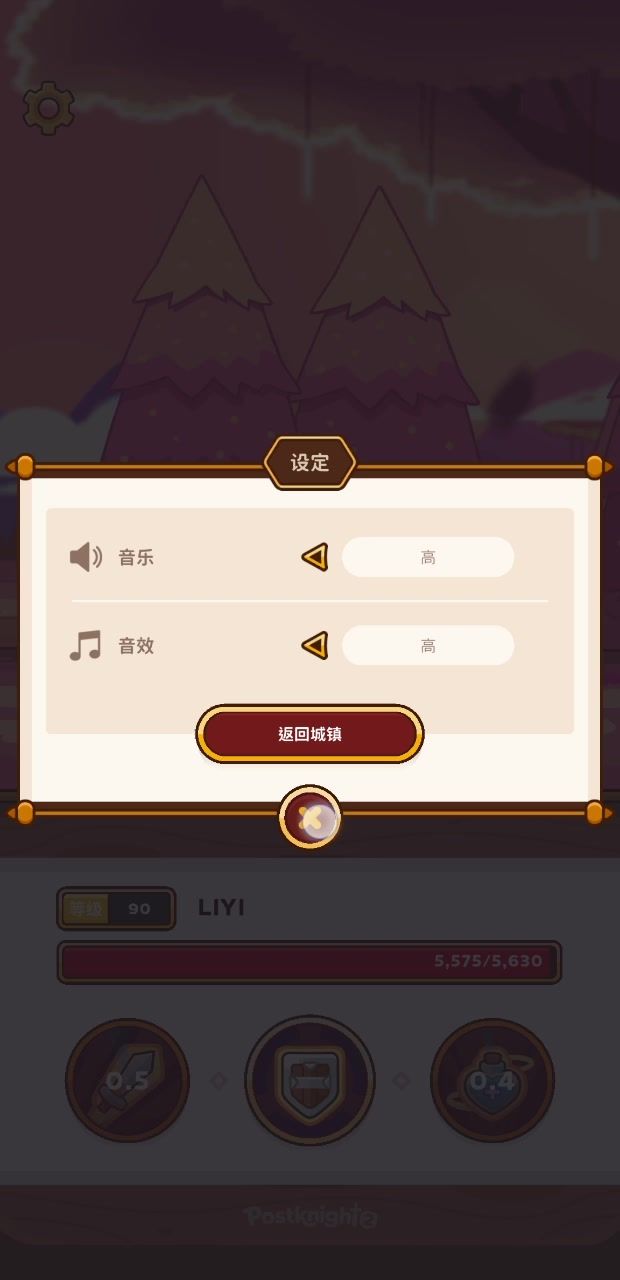
Task: Close the 设定 settings dialog
Action: pyautogui.click(x=310, y=819)
